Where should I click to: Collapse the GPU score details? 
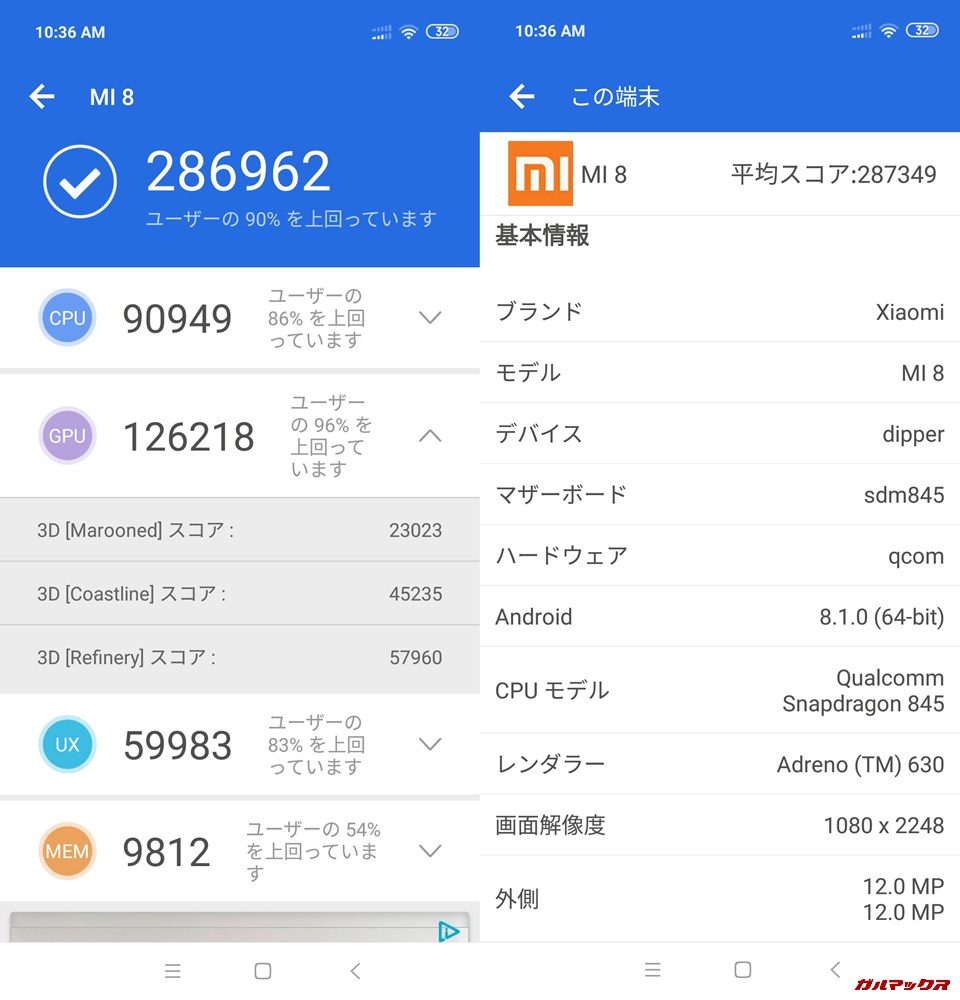point(430,436)
